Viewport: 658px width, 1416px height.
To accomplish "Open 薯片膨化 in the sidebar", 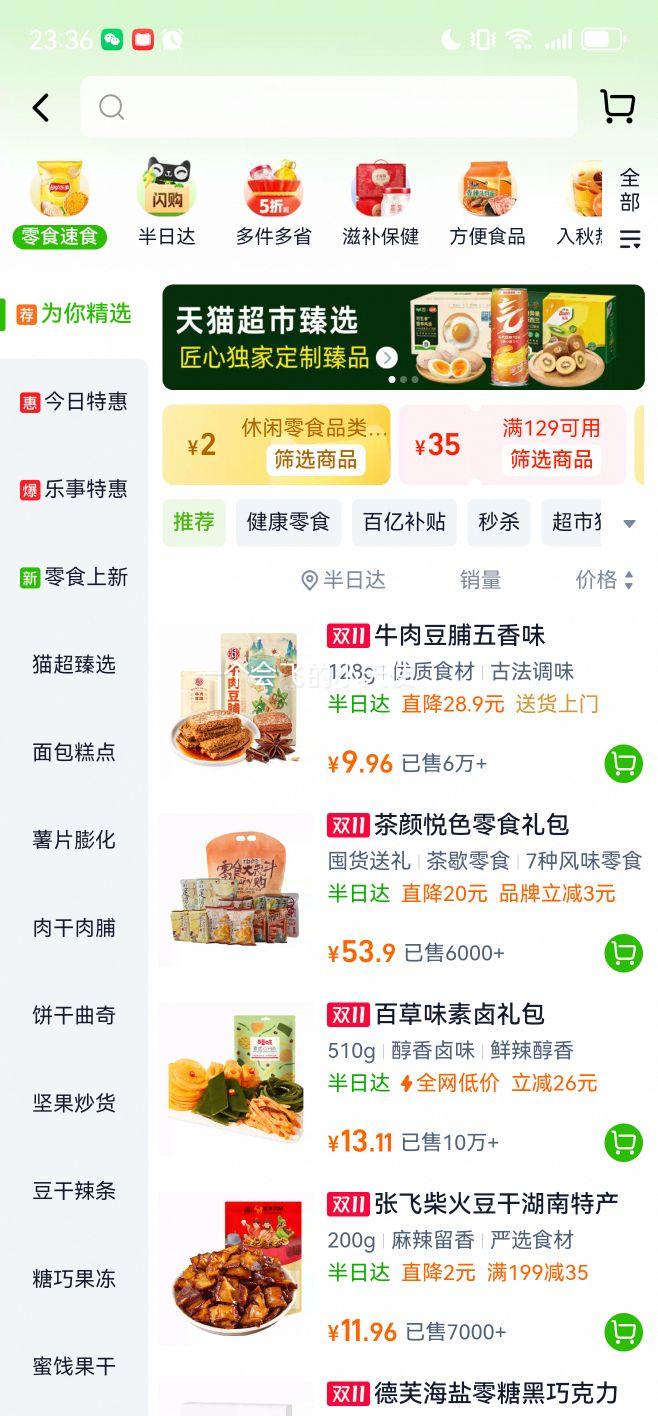I will (74, 840).
